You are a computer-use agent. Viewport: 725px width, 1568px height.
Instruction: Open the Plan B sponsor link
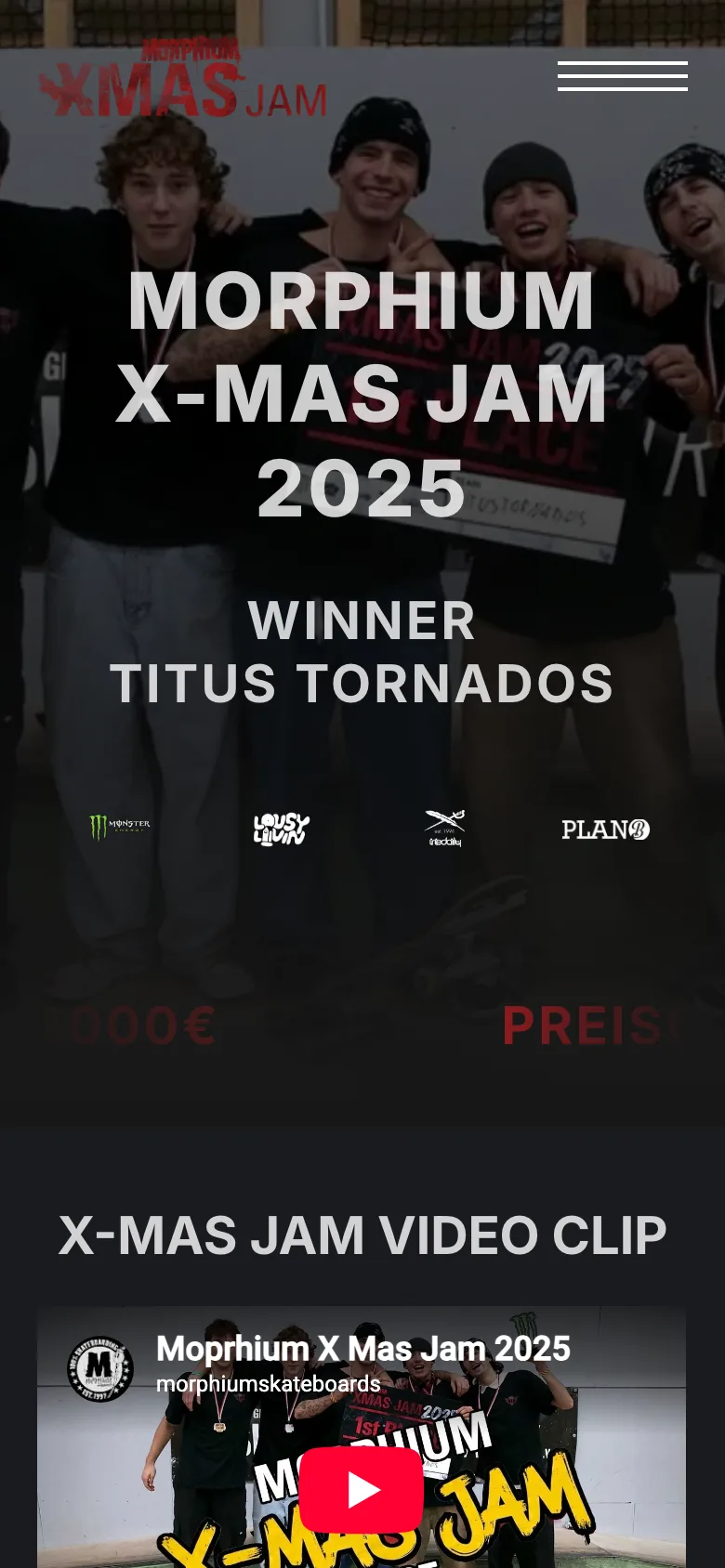605,830
